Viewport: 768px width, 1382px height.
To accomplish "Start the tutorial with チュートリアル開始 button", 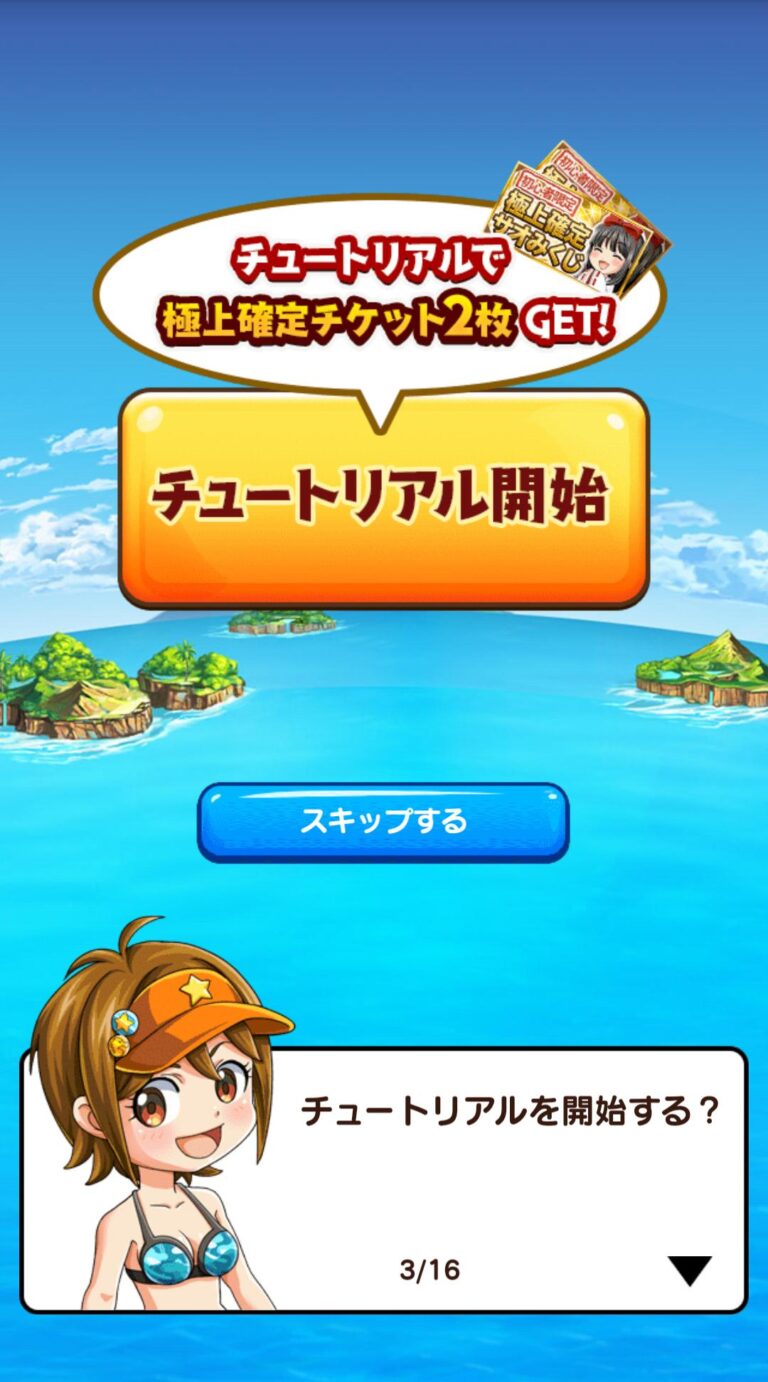I will (x=383, y=500).
